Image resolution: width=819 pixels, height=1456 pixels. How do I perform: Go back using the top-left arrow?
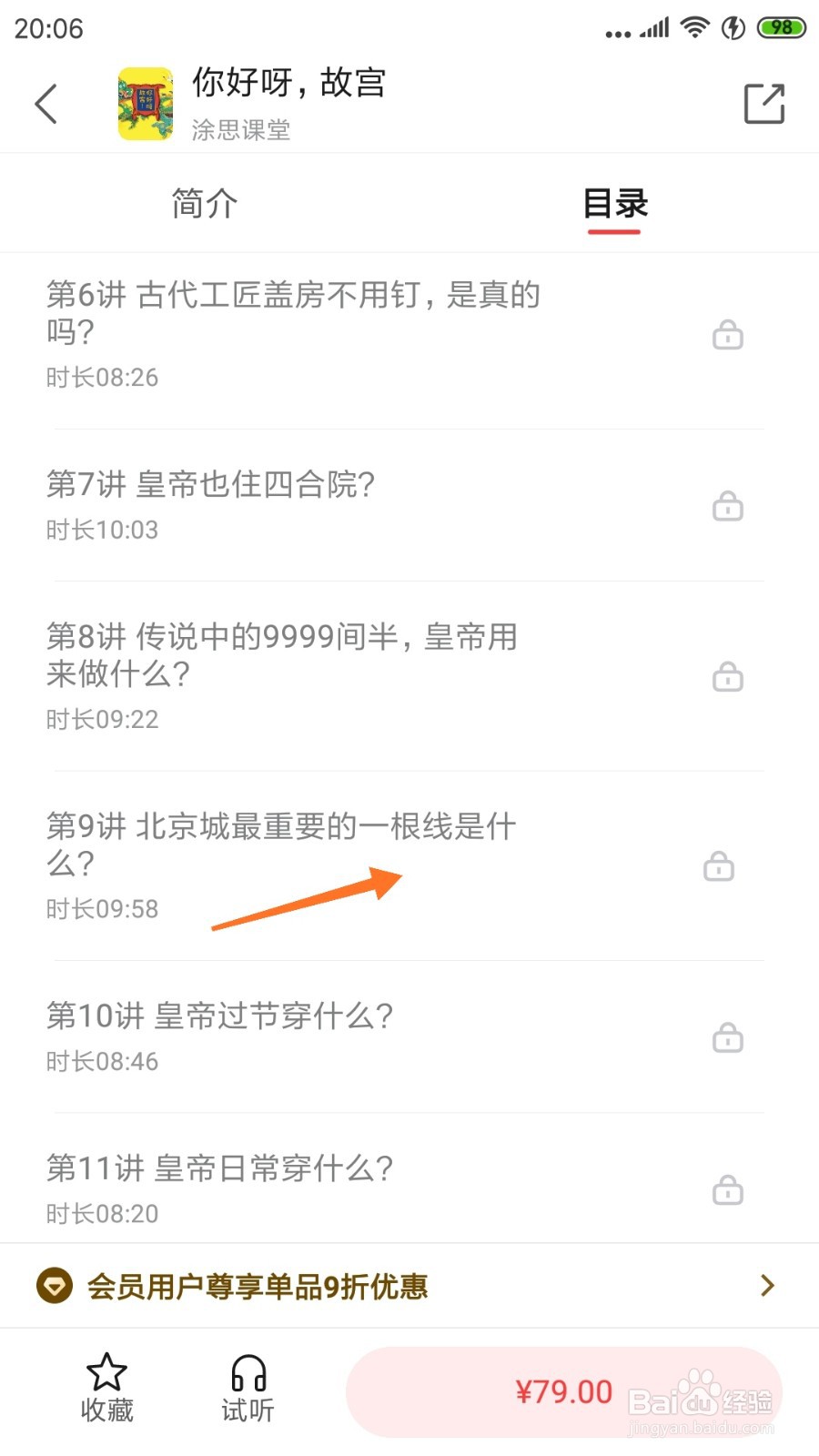[46, 104]
